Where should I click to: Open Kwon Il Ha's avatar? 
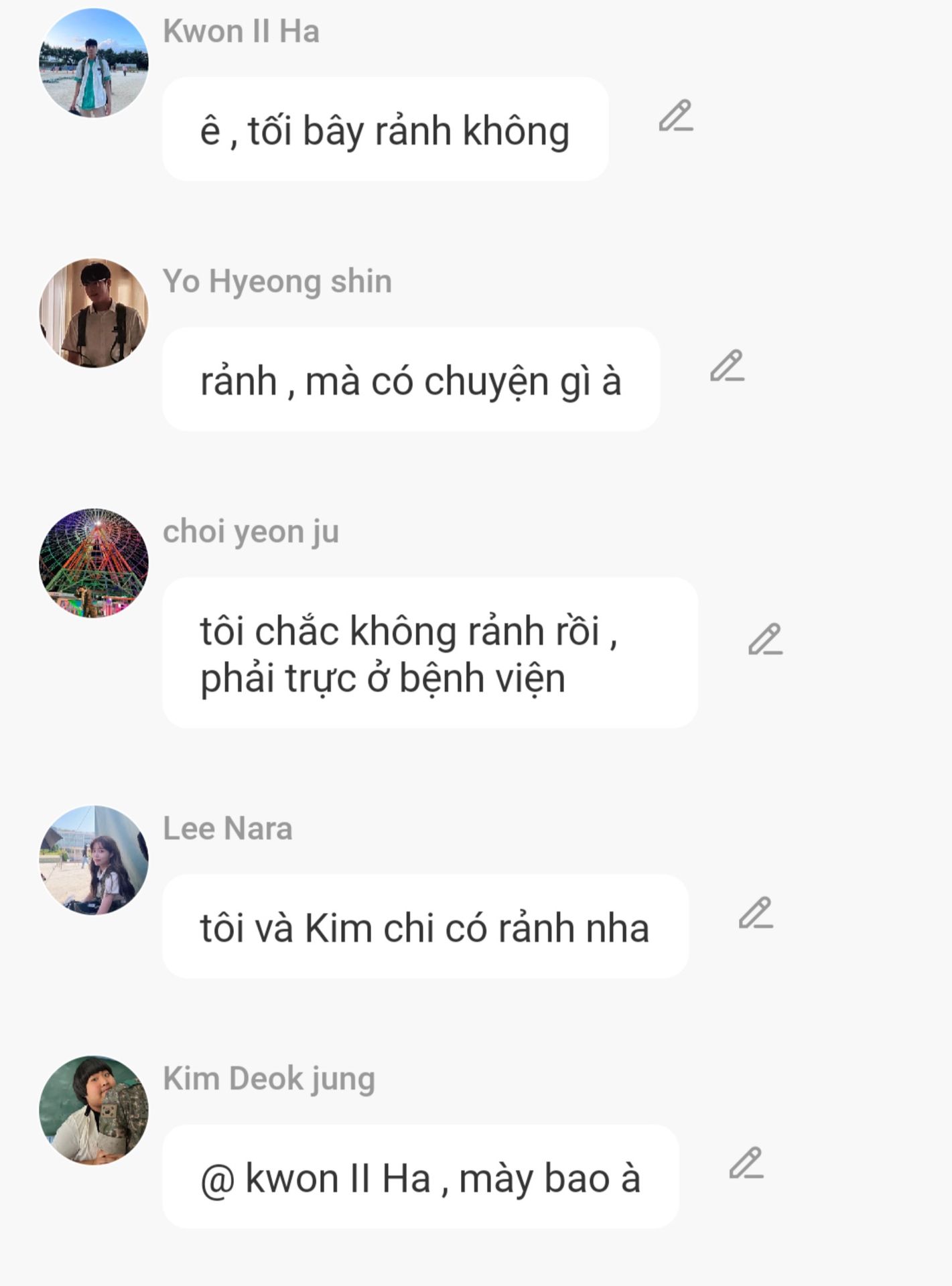(x=94, y=63)
